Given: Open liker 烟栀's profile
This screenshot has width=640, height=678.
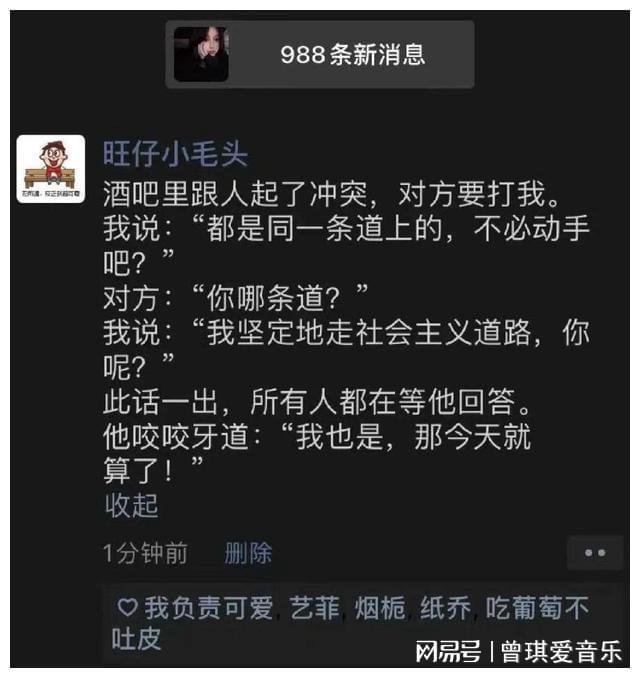Looking at the screenshot, I should coord(380,608).
